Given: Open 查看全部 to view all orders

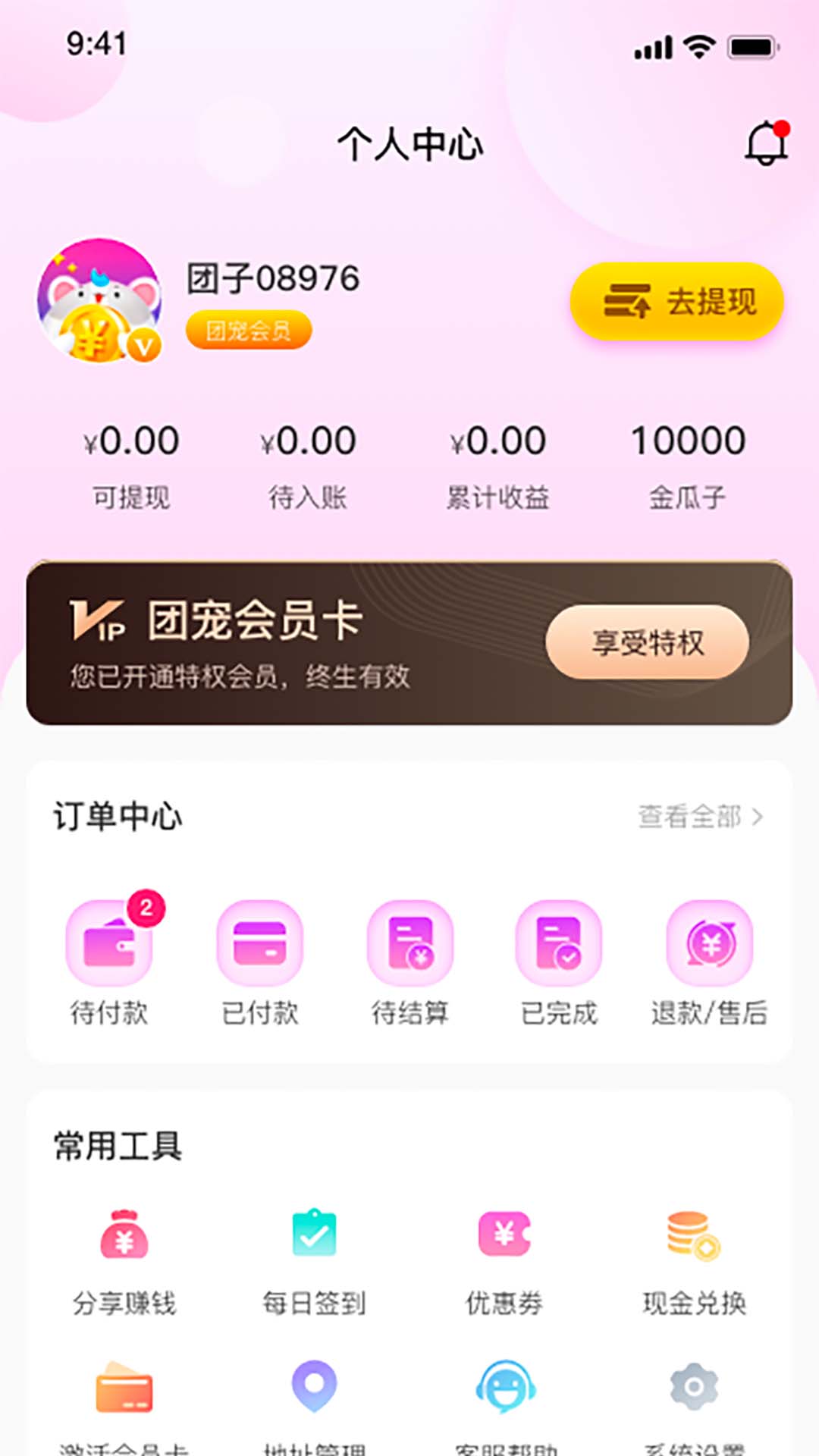Looking at the screenshot, I should 700,817.
